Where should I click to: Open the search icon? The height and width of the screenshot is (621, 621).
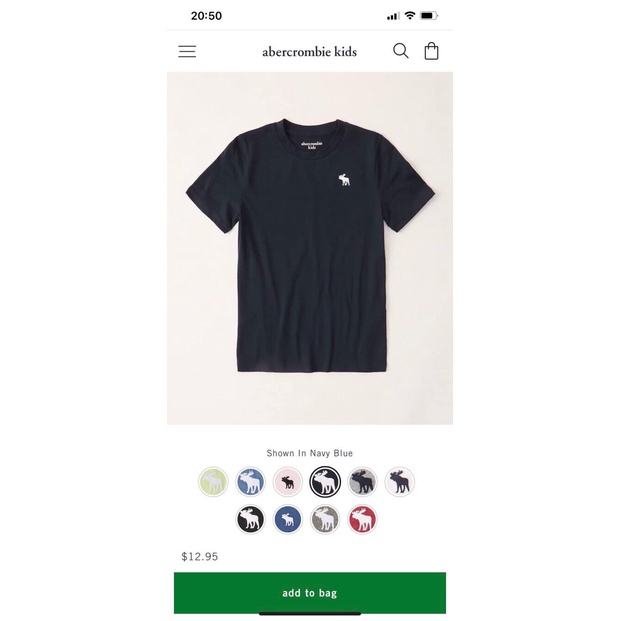pyautogui.click(x=401, y=51)
